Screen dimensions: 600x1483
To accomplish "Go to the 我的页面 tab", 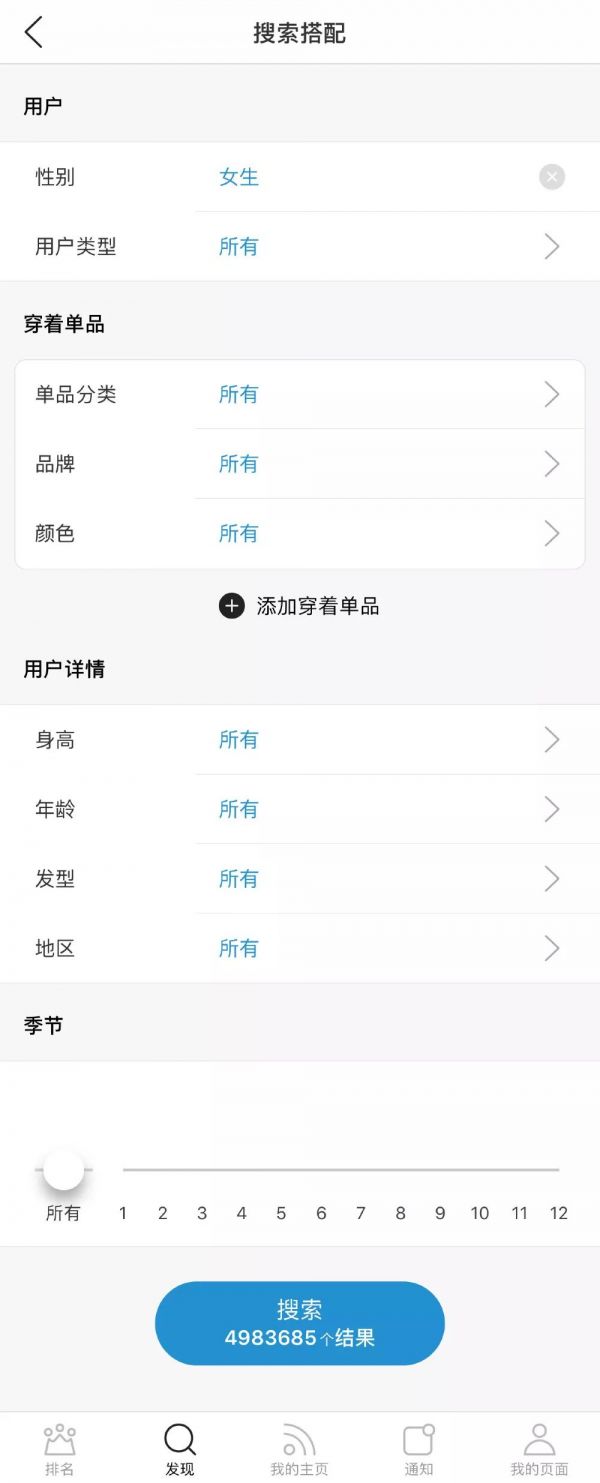I will click(539, 1449).
